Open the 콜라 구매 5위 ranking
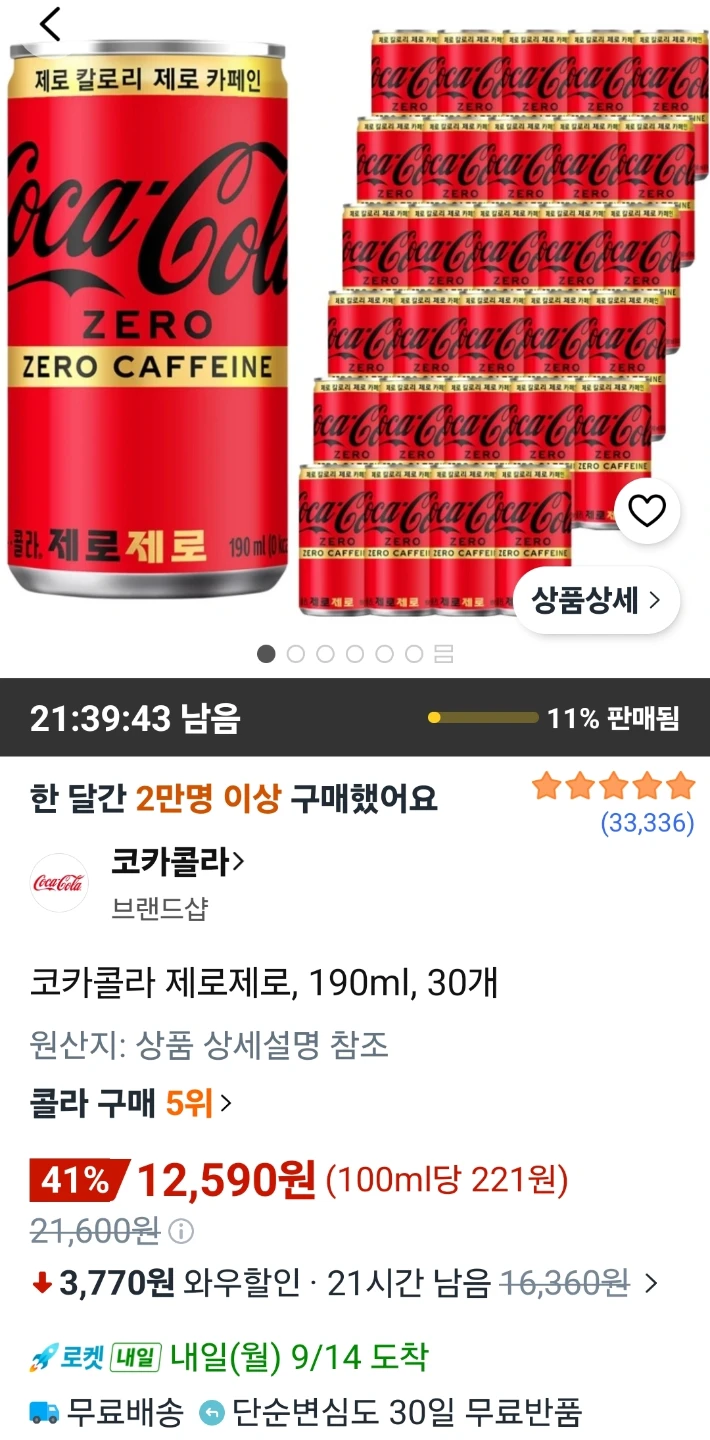This screenshot has height=1440, width=710. tap(131, 1103)
